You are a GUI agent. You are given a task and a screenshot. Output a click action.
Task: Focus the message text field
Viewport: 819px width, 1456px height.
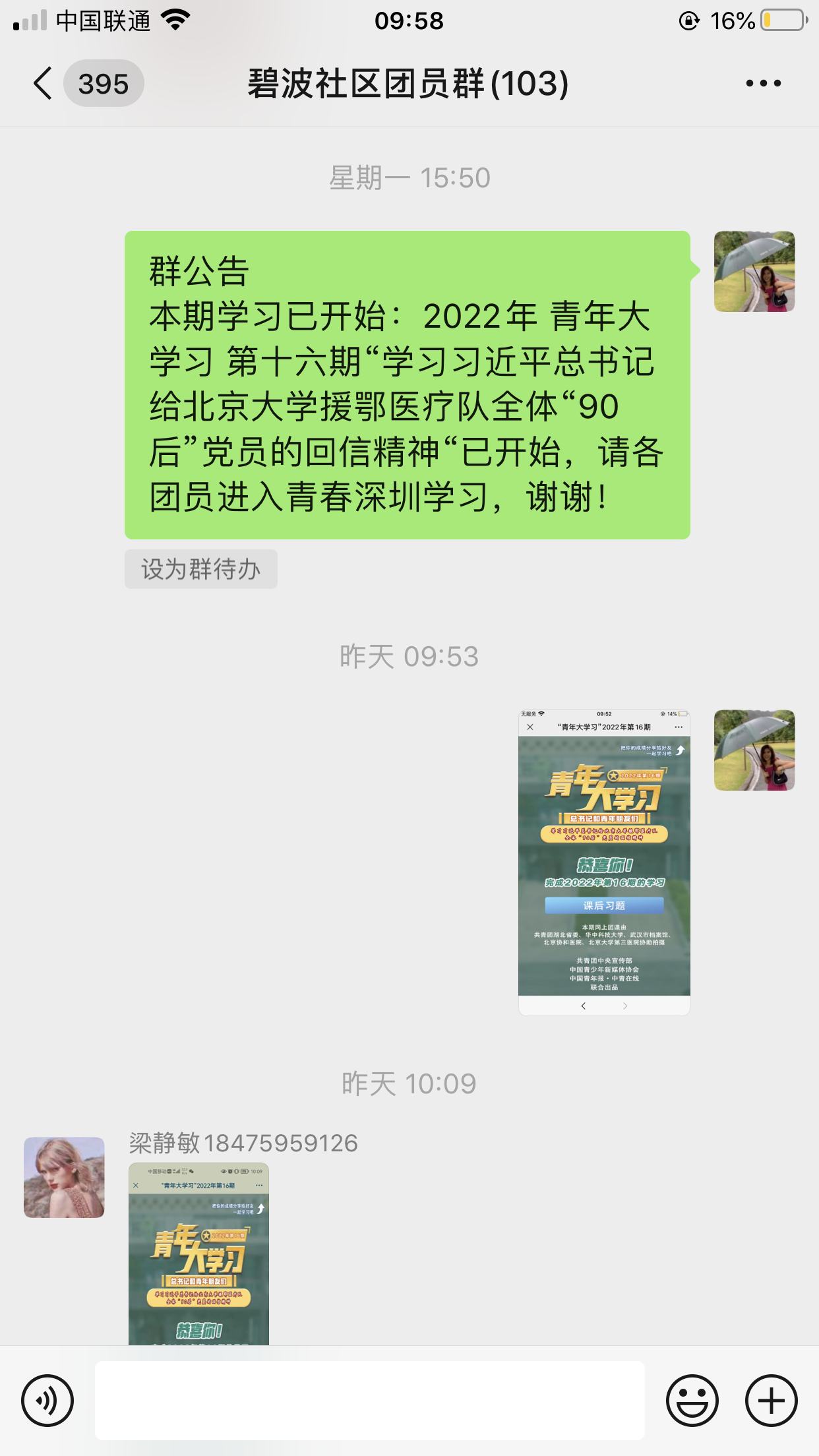point(369,1400)
